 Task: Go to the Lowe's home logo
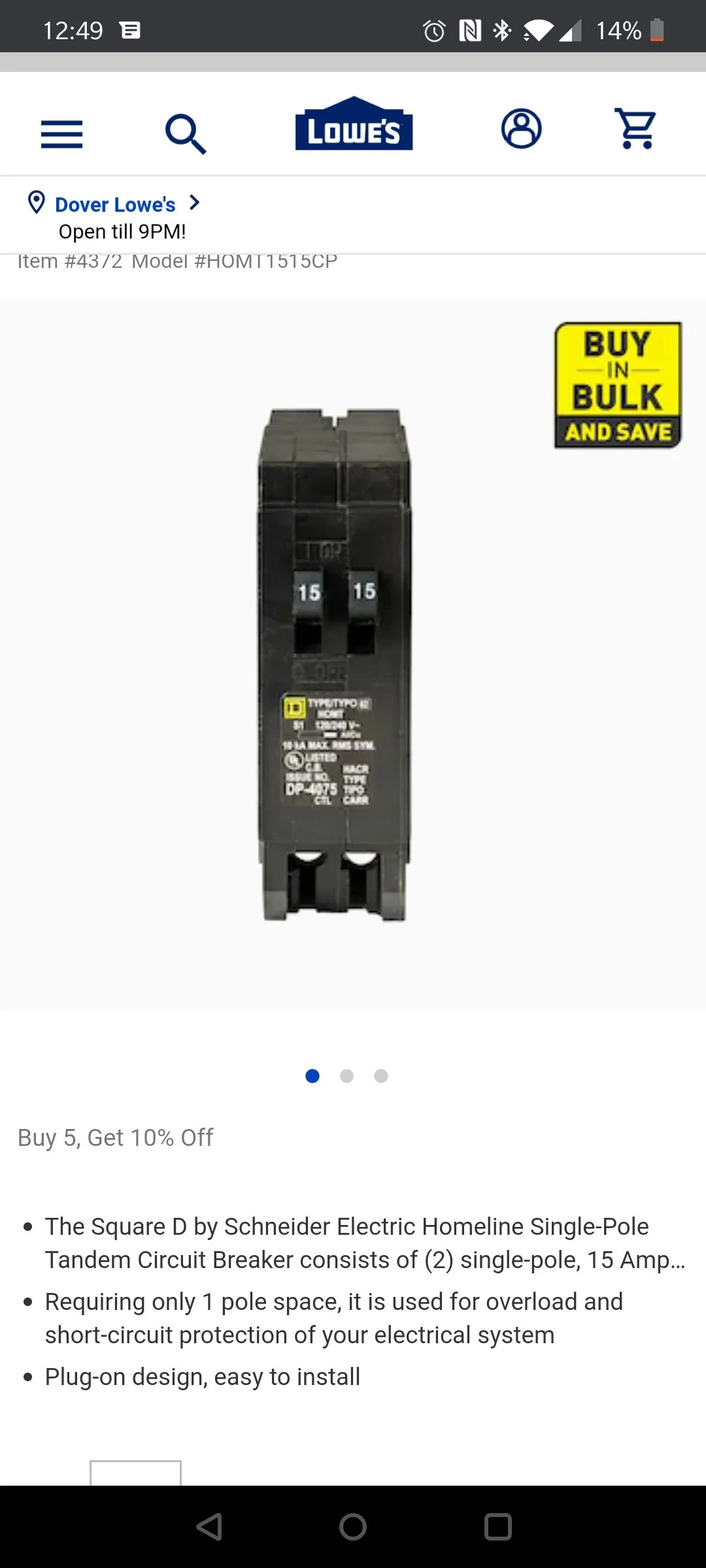click(354, 124)
